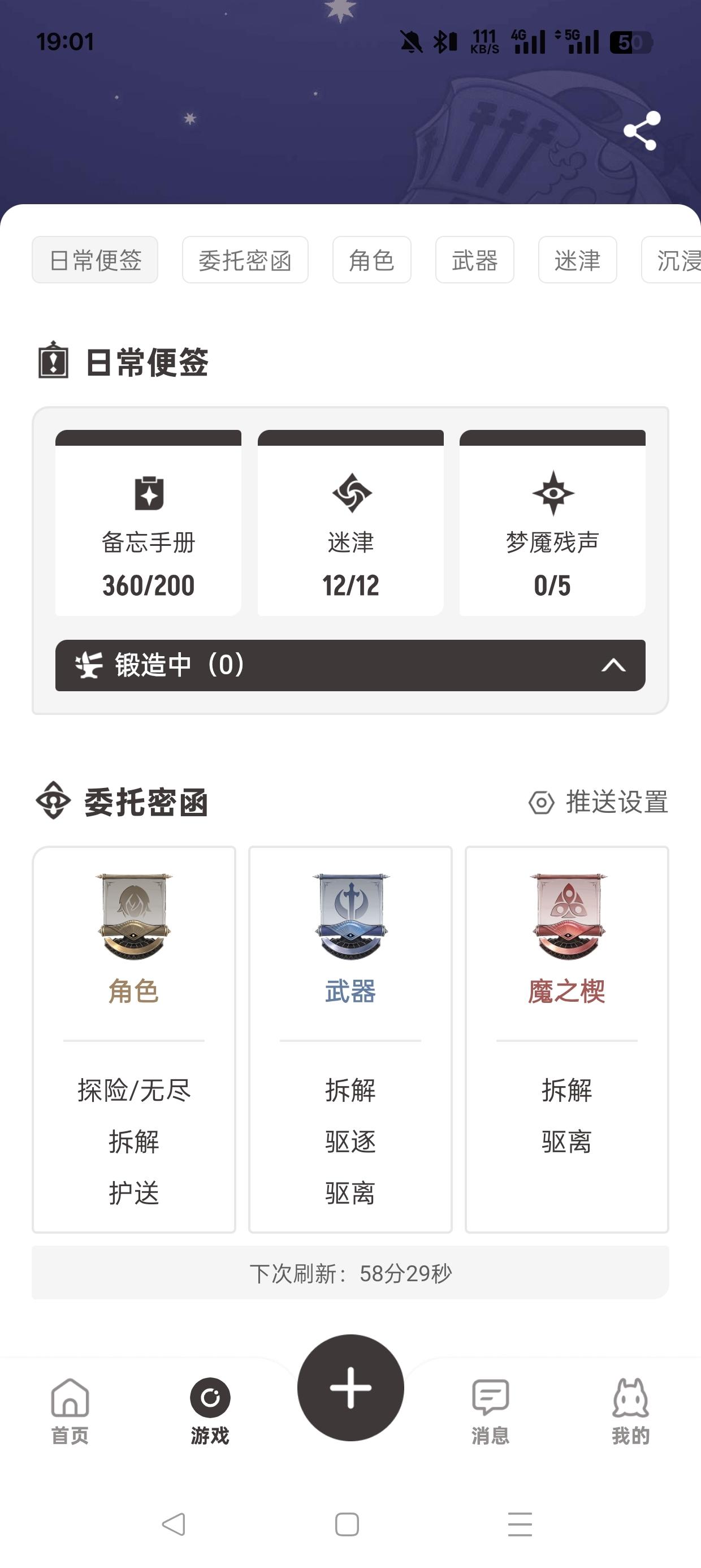
Task: Open 推送设置 push settings
Action: tap(599, 802)
